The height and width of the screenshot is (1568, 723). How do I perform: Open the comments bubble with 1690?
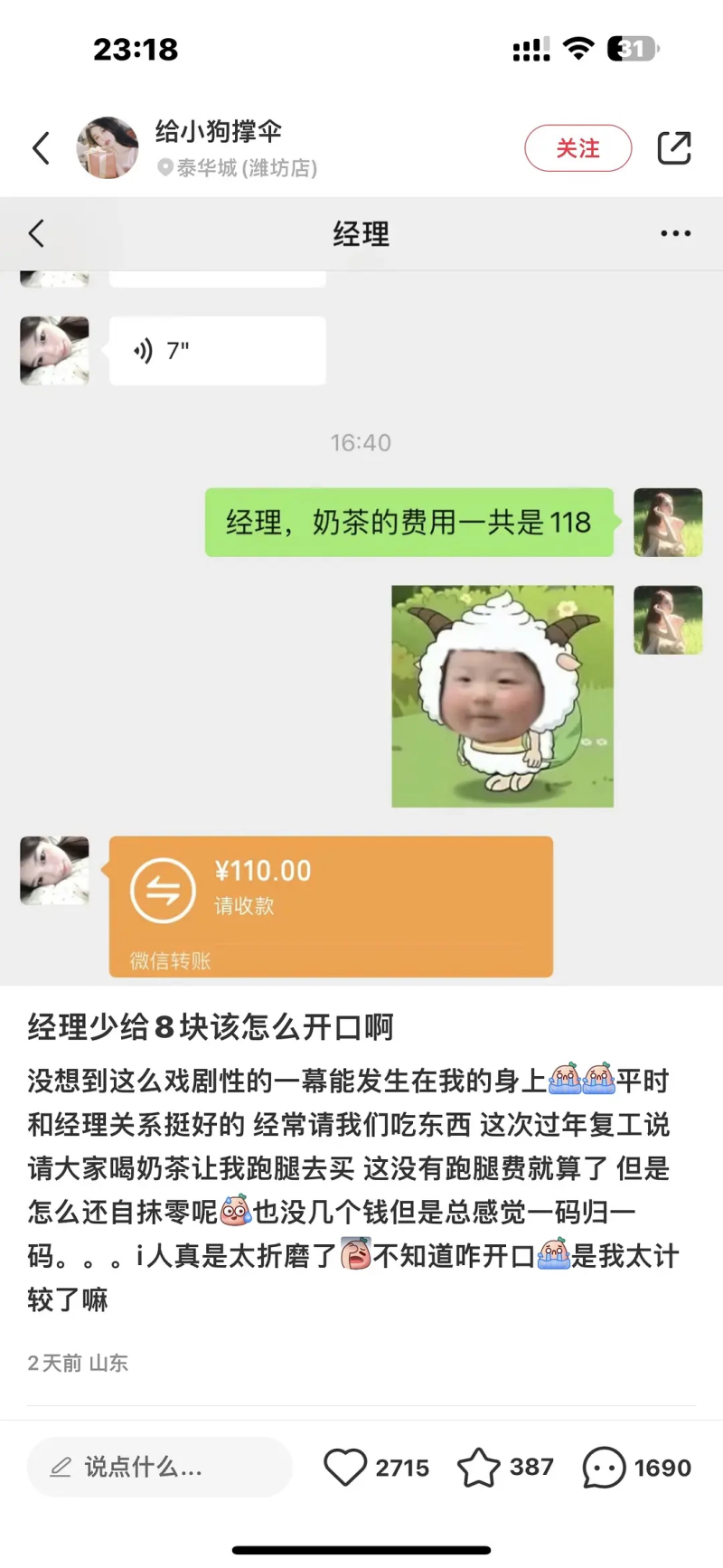(x=604, y=1467)
